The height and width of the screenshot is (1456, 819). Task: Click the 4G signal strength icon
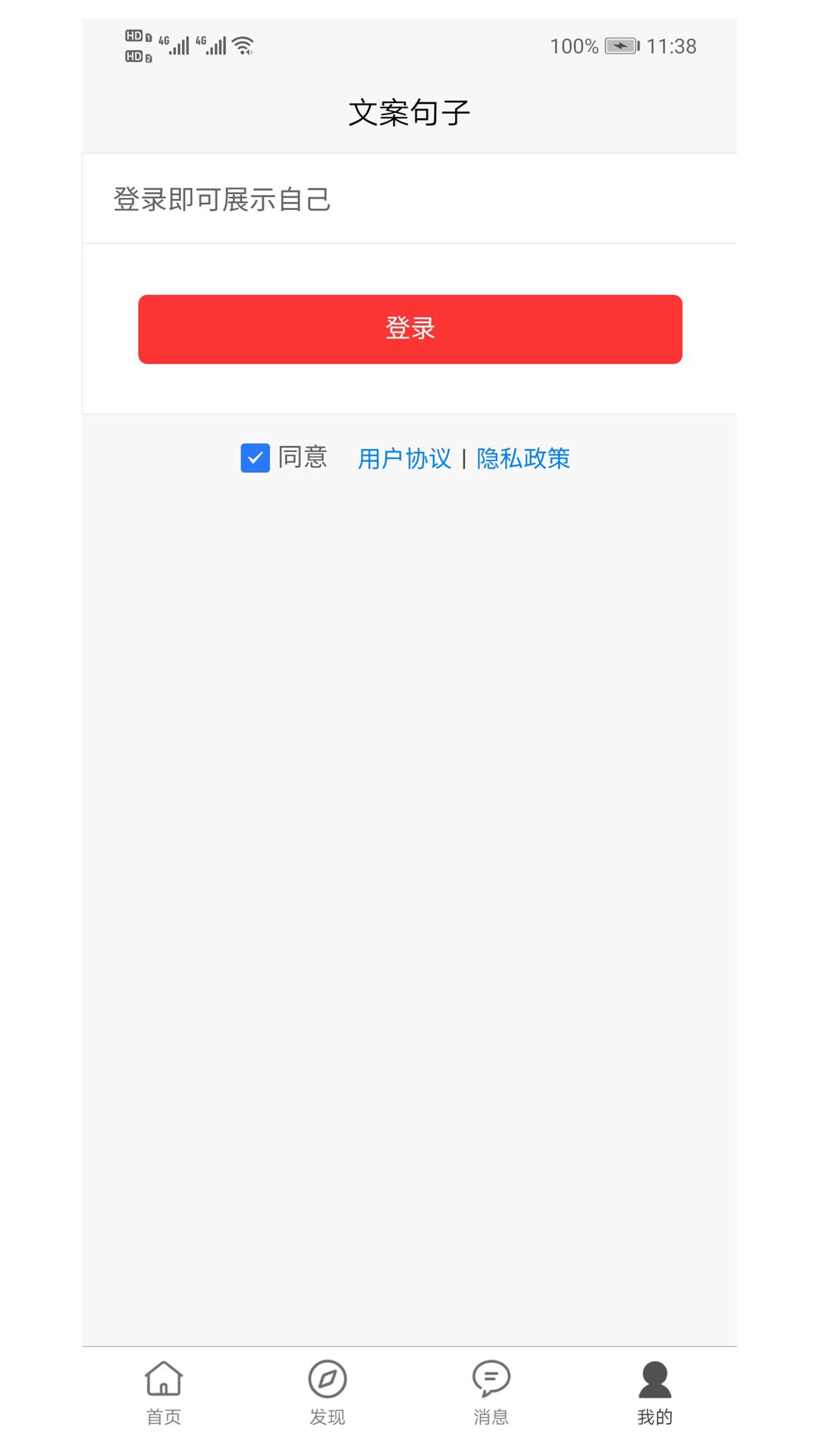(177, 44)
